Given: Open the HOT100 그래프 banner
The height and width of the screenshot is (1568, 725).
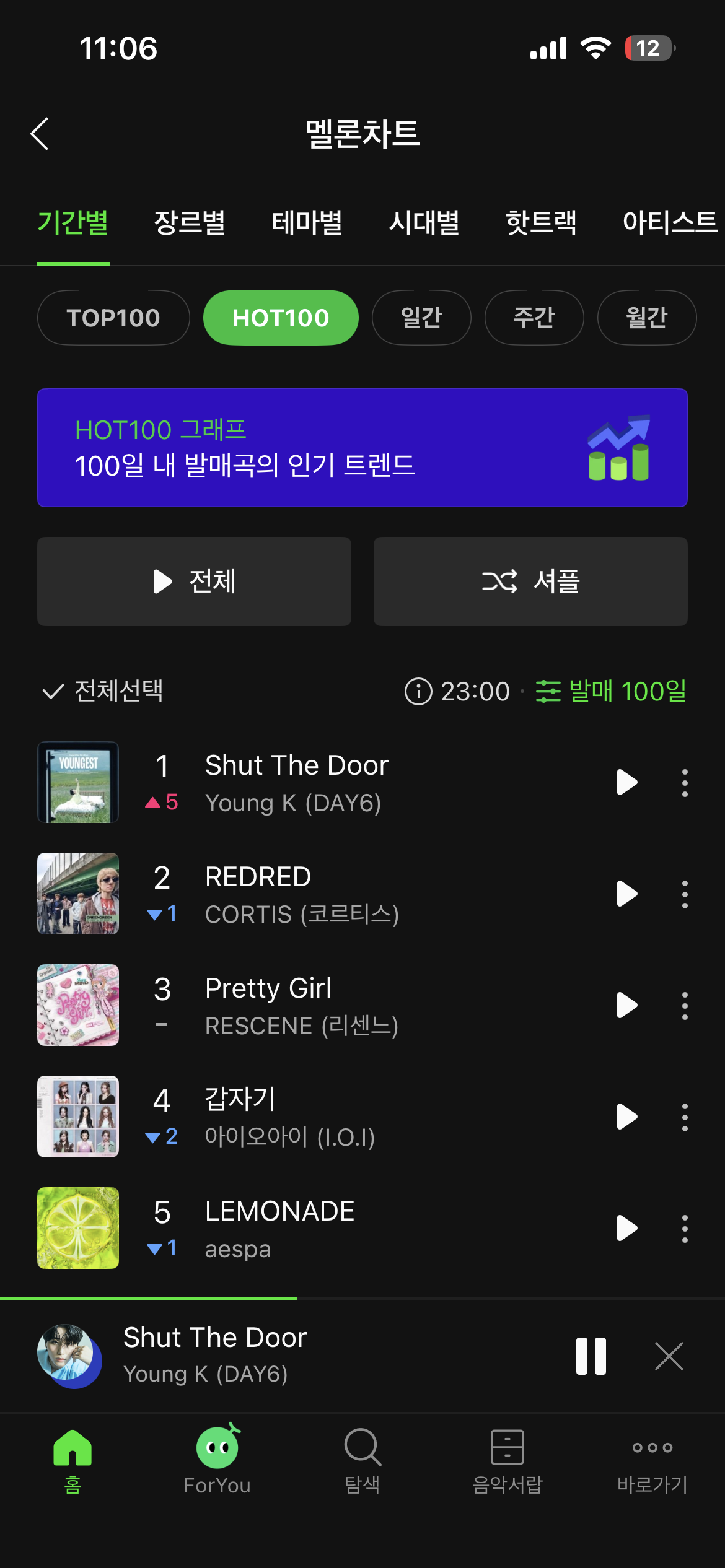Looking at the screenshot, I should pos(362,448).
